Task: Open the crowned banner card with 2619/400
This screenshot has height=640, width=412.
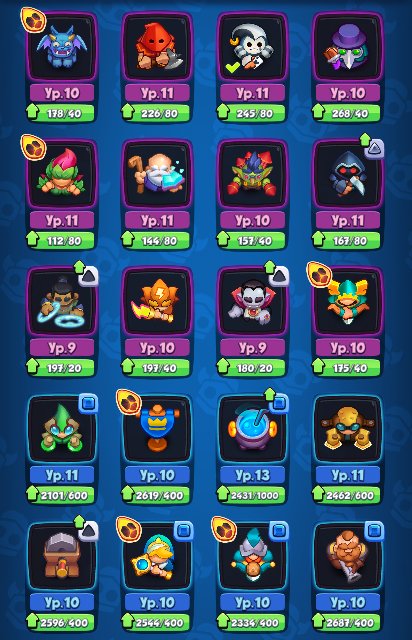Action: [x=157, y=449]
